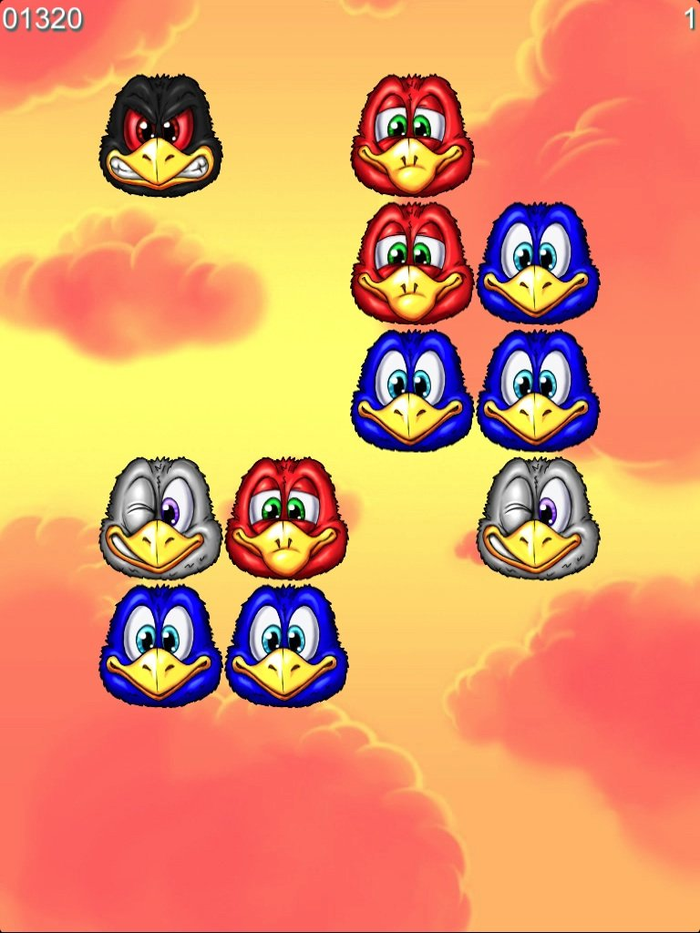Pop the blue bird directly under the grey bird
700x933 pixels.
coord(160,645)
